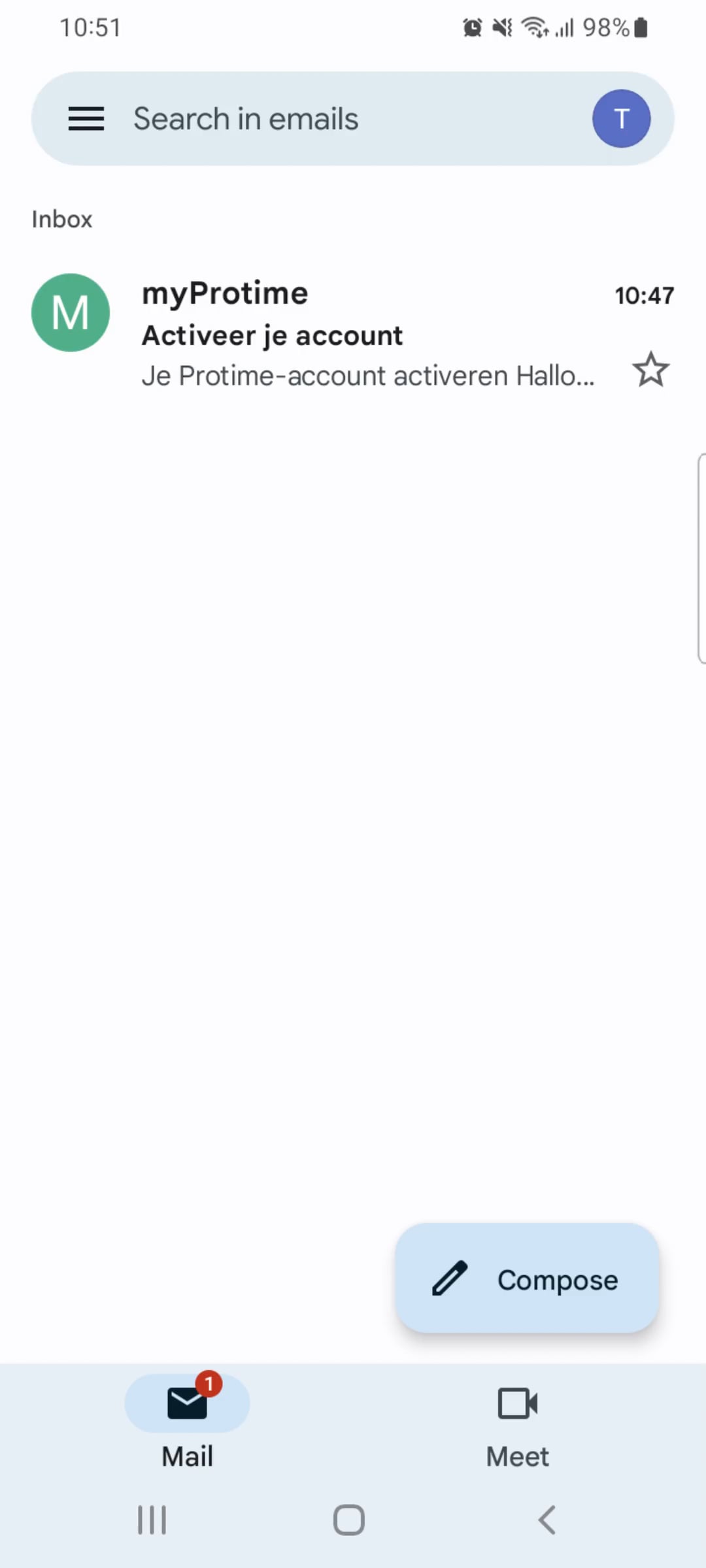Viewport: 706px width, 1568px height.
Task: Open the account avatar T
Action: tap(621, 119)
